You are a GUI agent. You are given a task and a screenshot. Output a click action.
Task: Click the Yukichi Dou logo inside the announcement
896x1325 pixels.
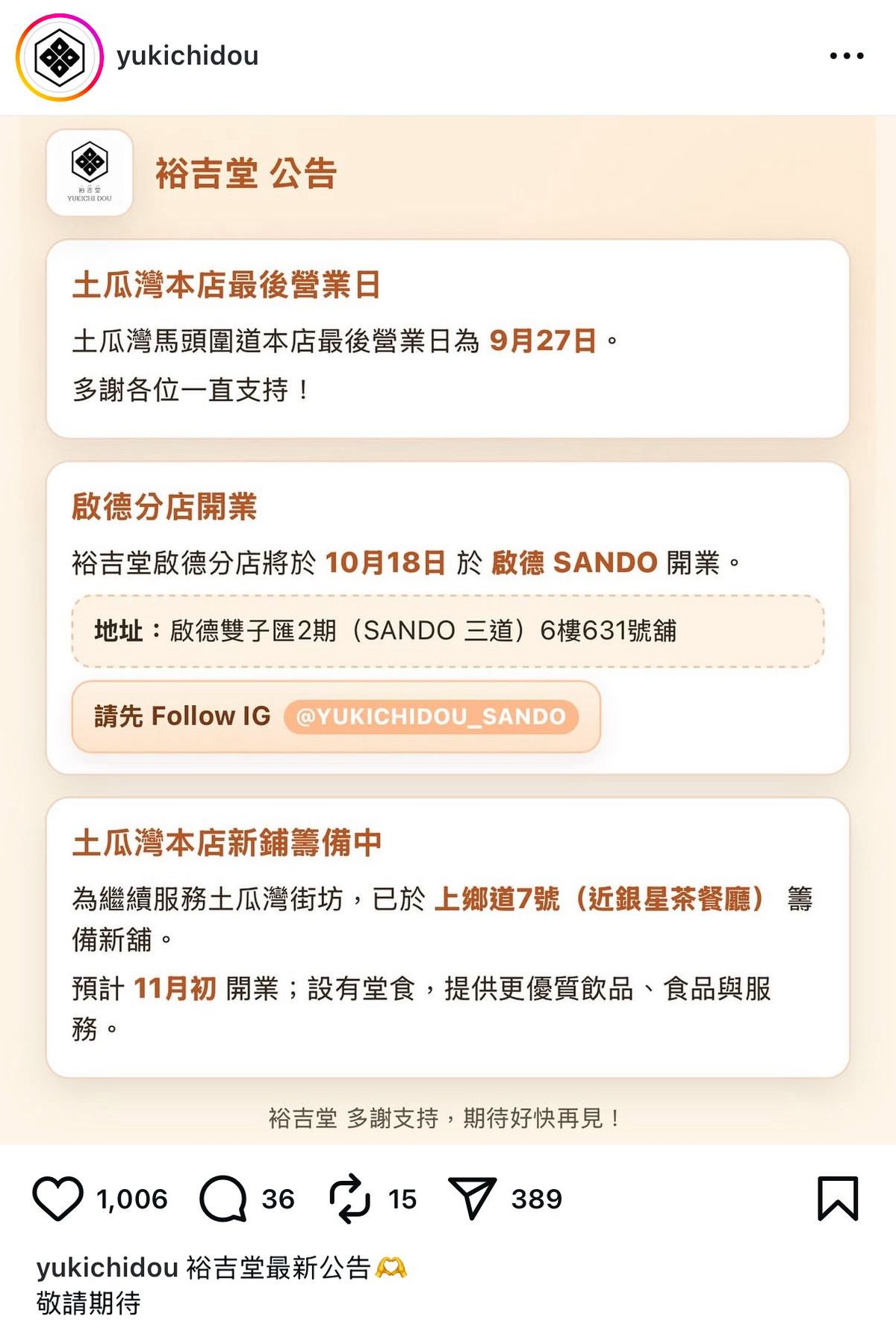(x=90, y=170)
